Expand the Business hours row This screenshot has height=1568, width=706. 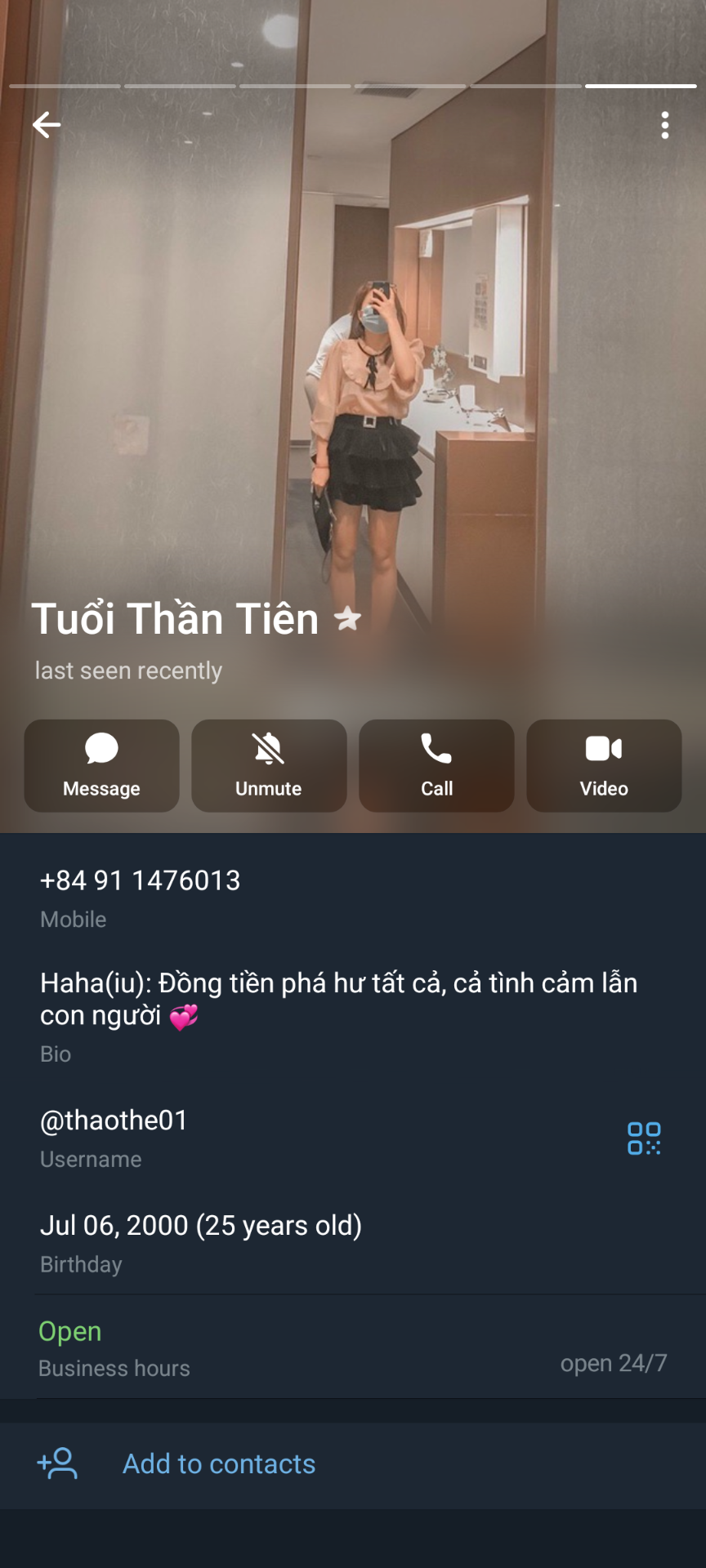pos(351,1347)
